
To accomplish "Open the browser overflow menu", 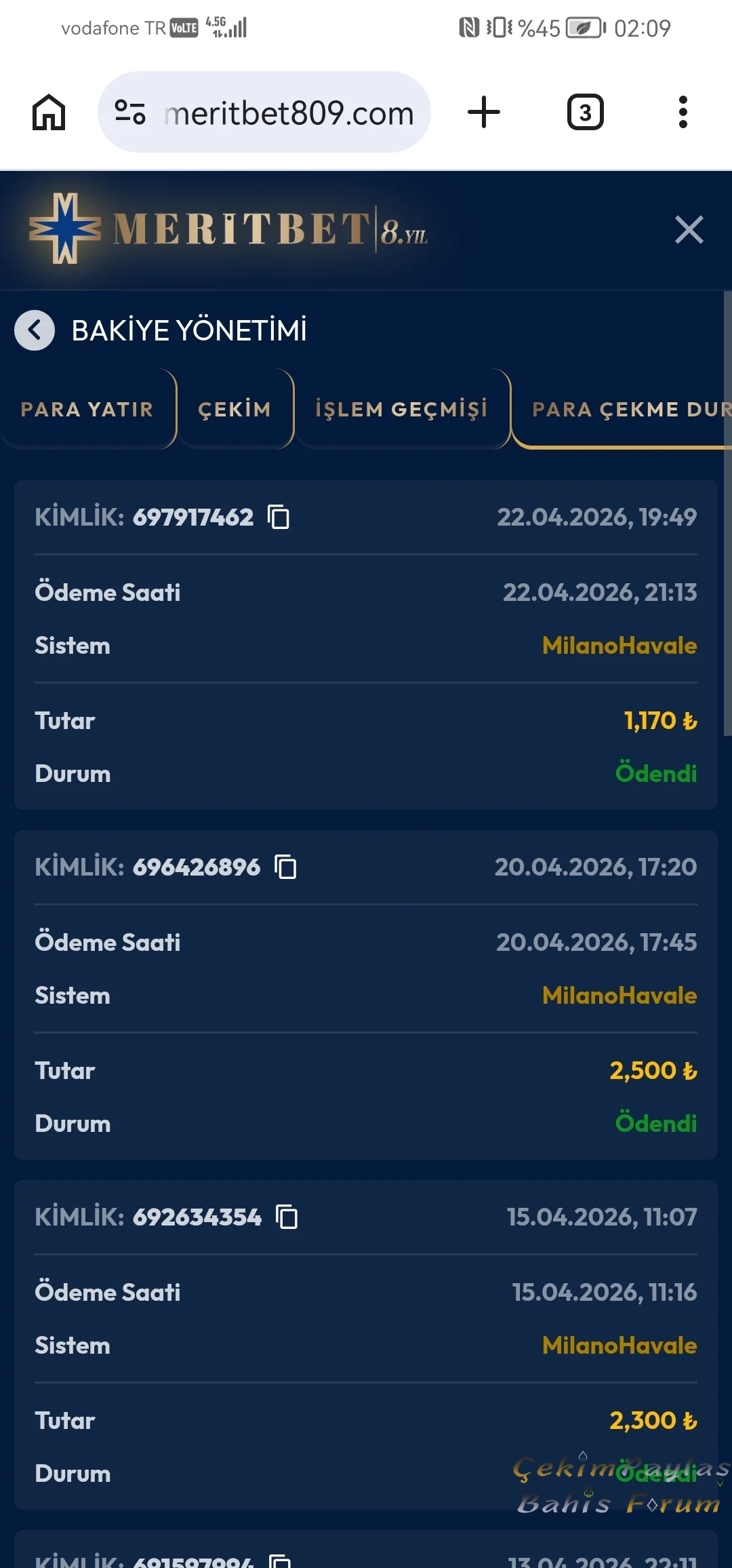I will click(x=683, y=113).
